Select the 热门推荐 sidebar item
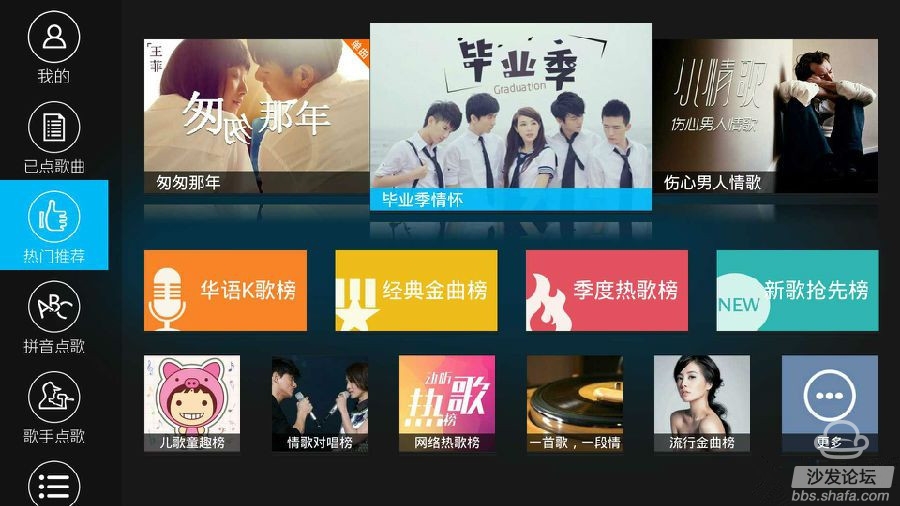Viewport: 900px width, 506px height. click(54, 226)
